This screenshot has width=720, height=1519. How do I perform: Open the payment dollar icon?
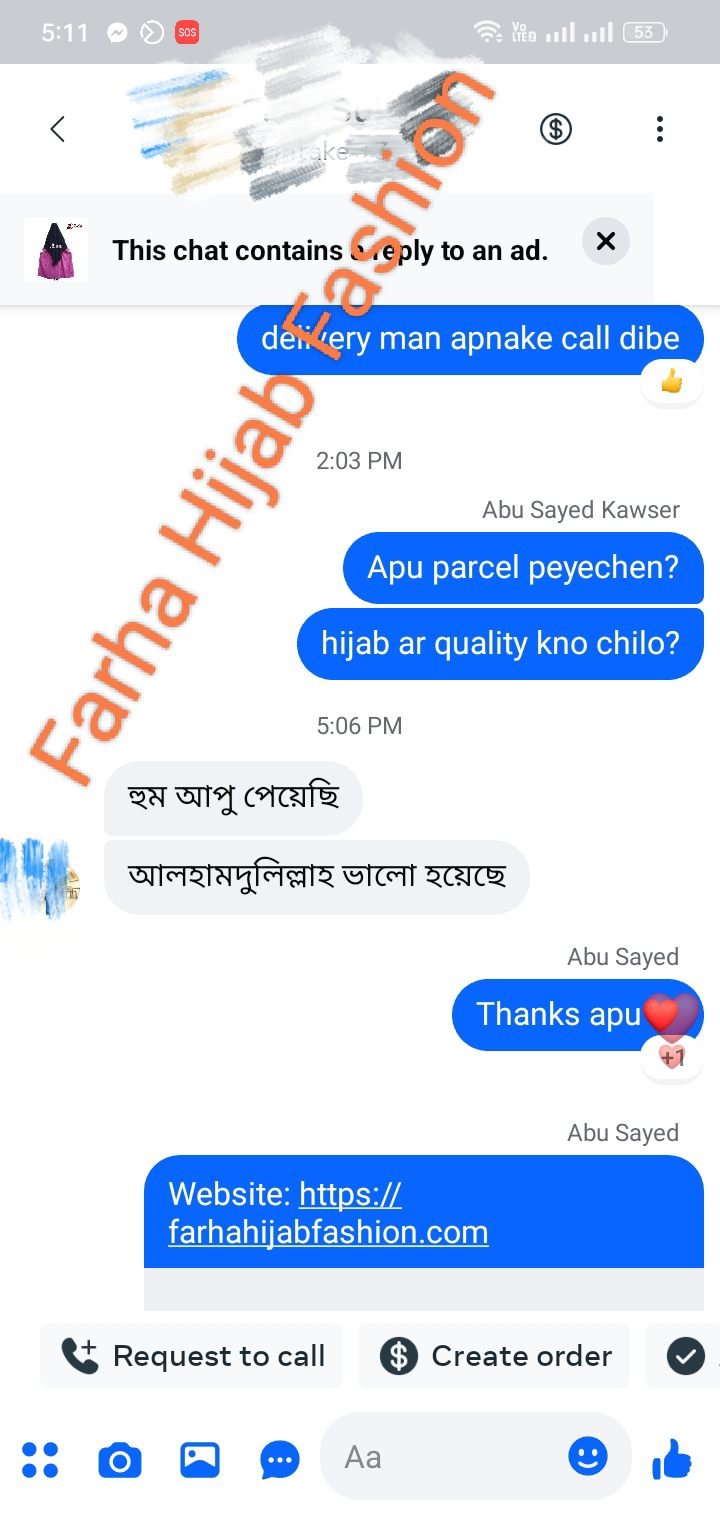(555, 129)
